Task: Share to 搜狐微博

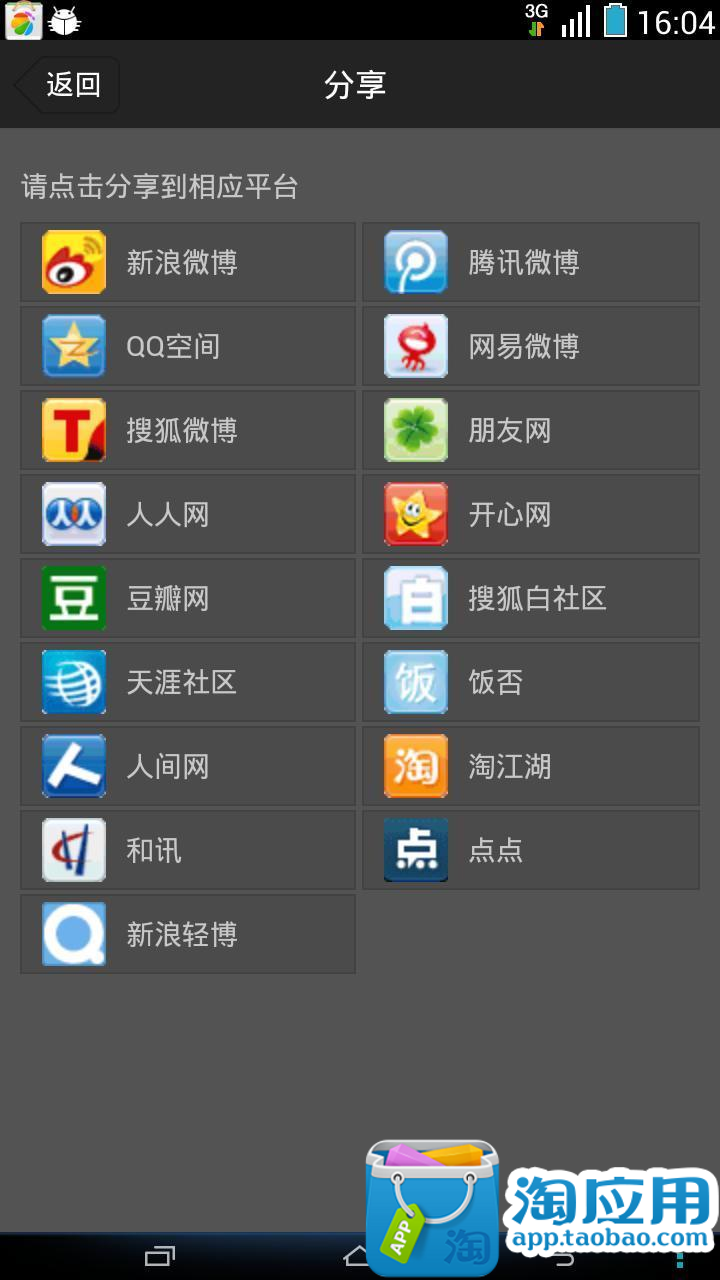Action: [188, 430]
